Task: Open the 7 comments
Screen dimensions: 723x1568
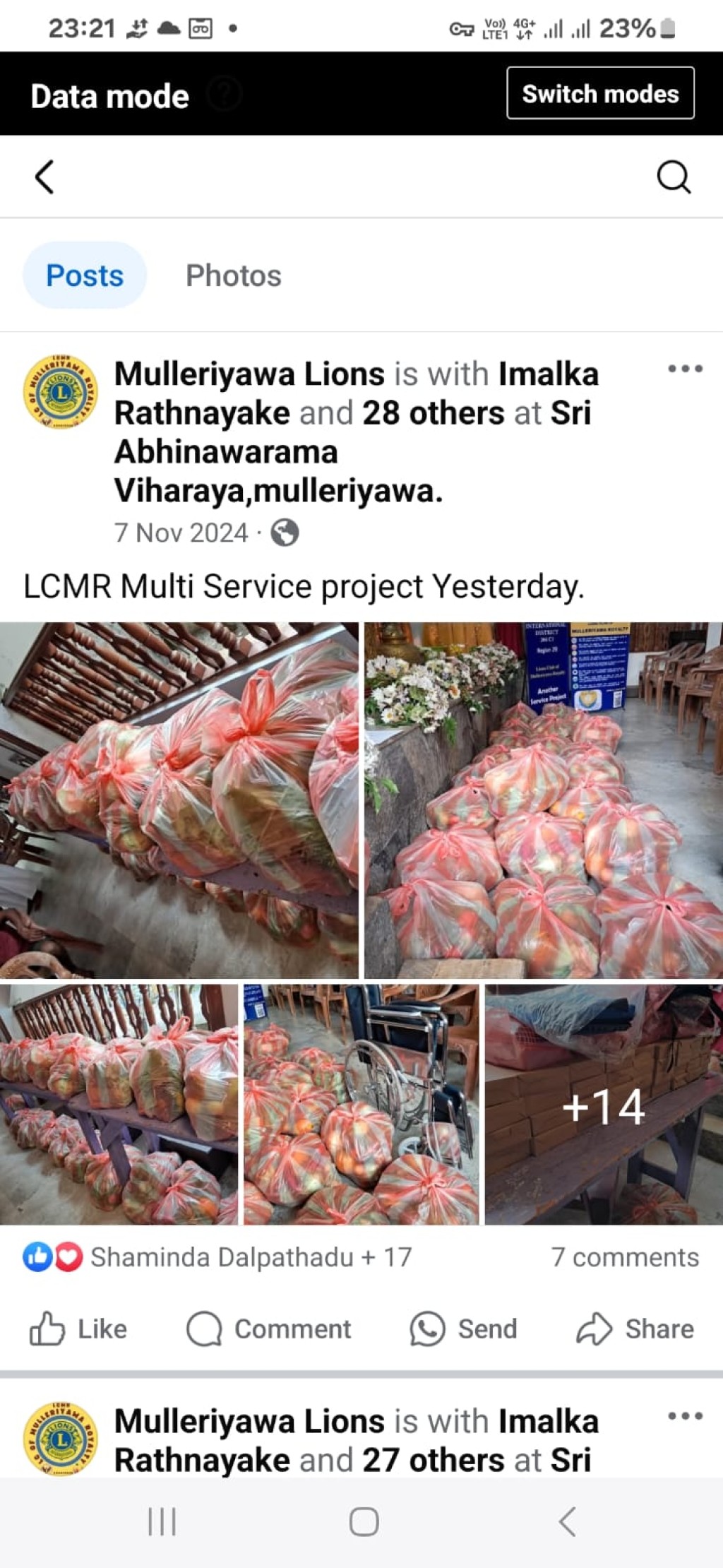Action: pos(625,1257)
